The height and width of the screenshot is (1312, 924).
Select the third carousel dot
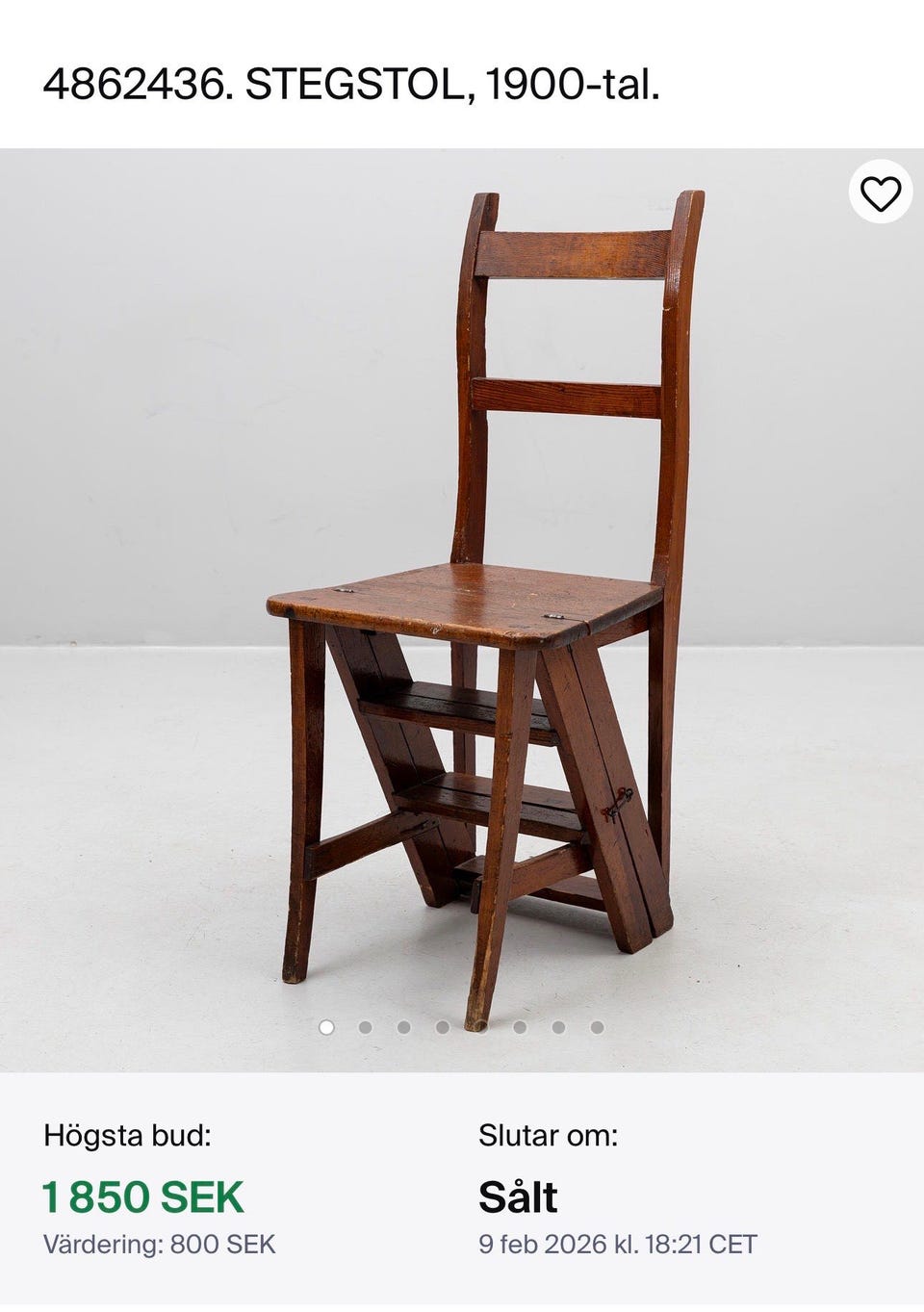[x=404, y=1026]
